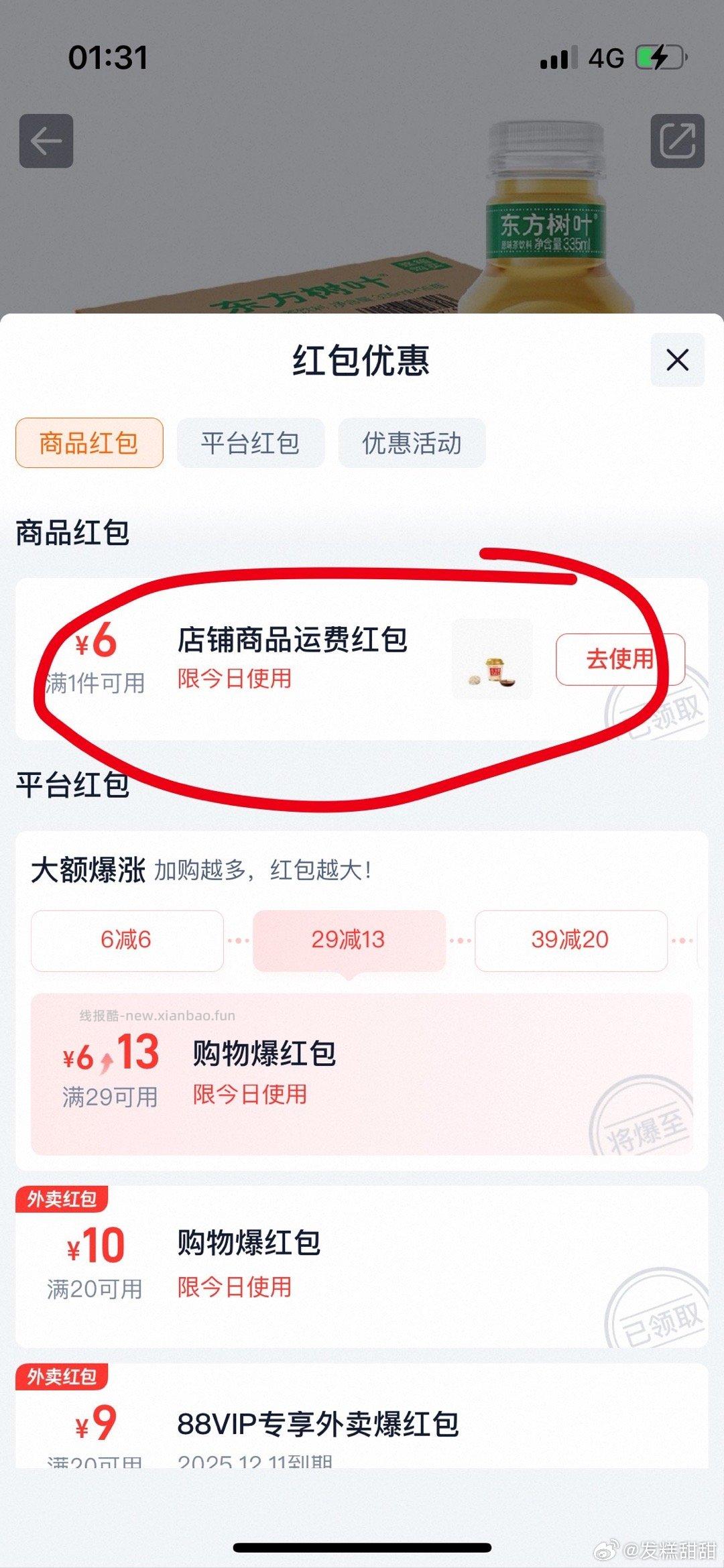Image resolution: width=724 pixels, height=1568 pixels.
Task: Tap the 去使用 button on the circled coupon
Action: 620,659
